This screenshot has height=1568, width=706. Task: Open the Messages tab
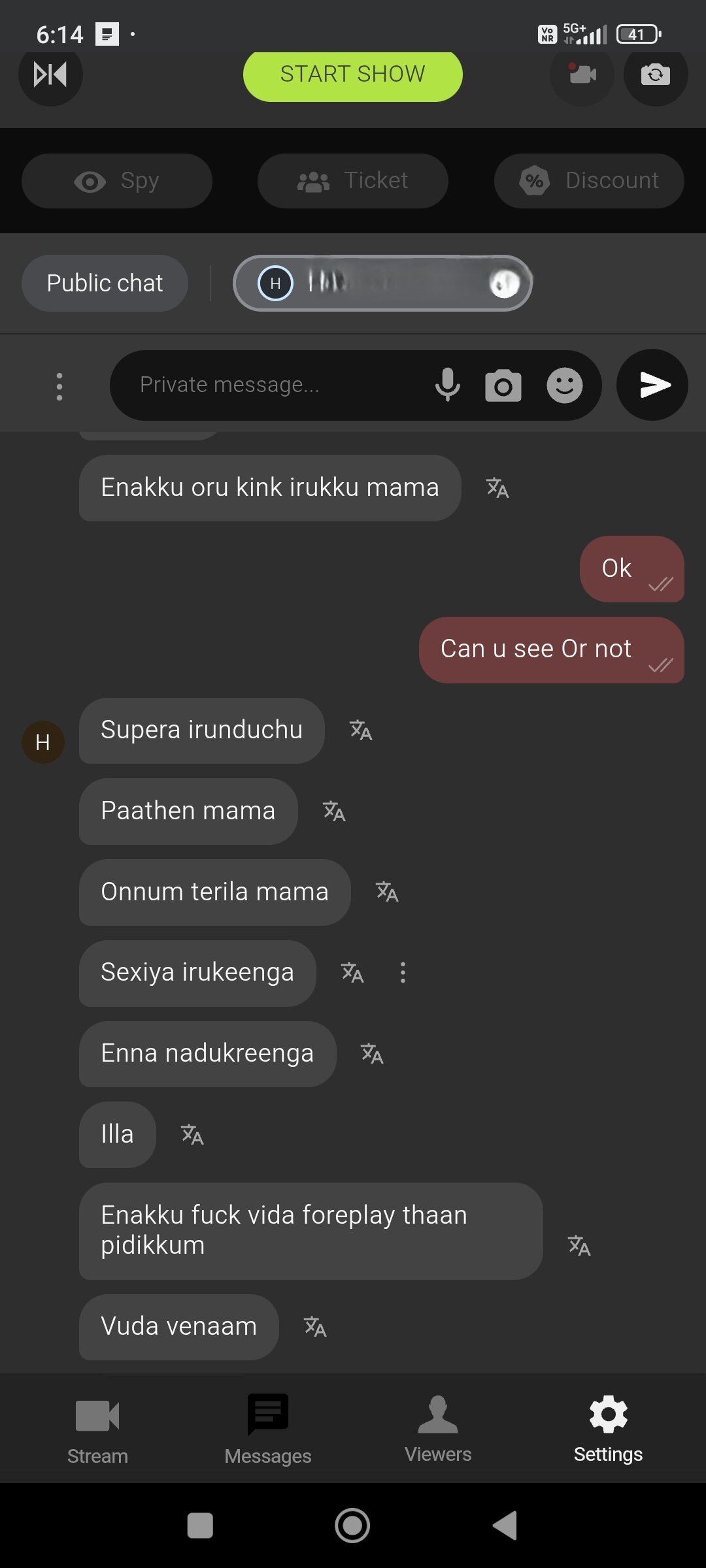point(267,1428)
